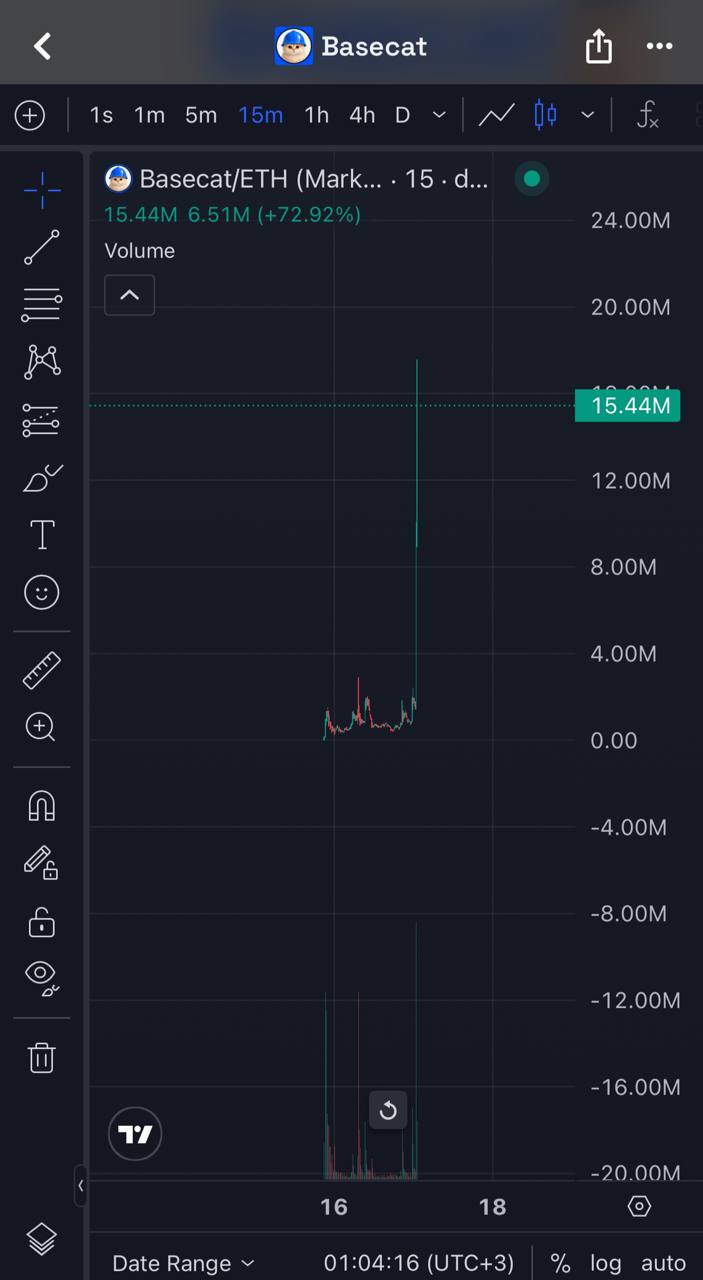
Task: Go back with the top-left arrow
Action: (x=42, y=46)
